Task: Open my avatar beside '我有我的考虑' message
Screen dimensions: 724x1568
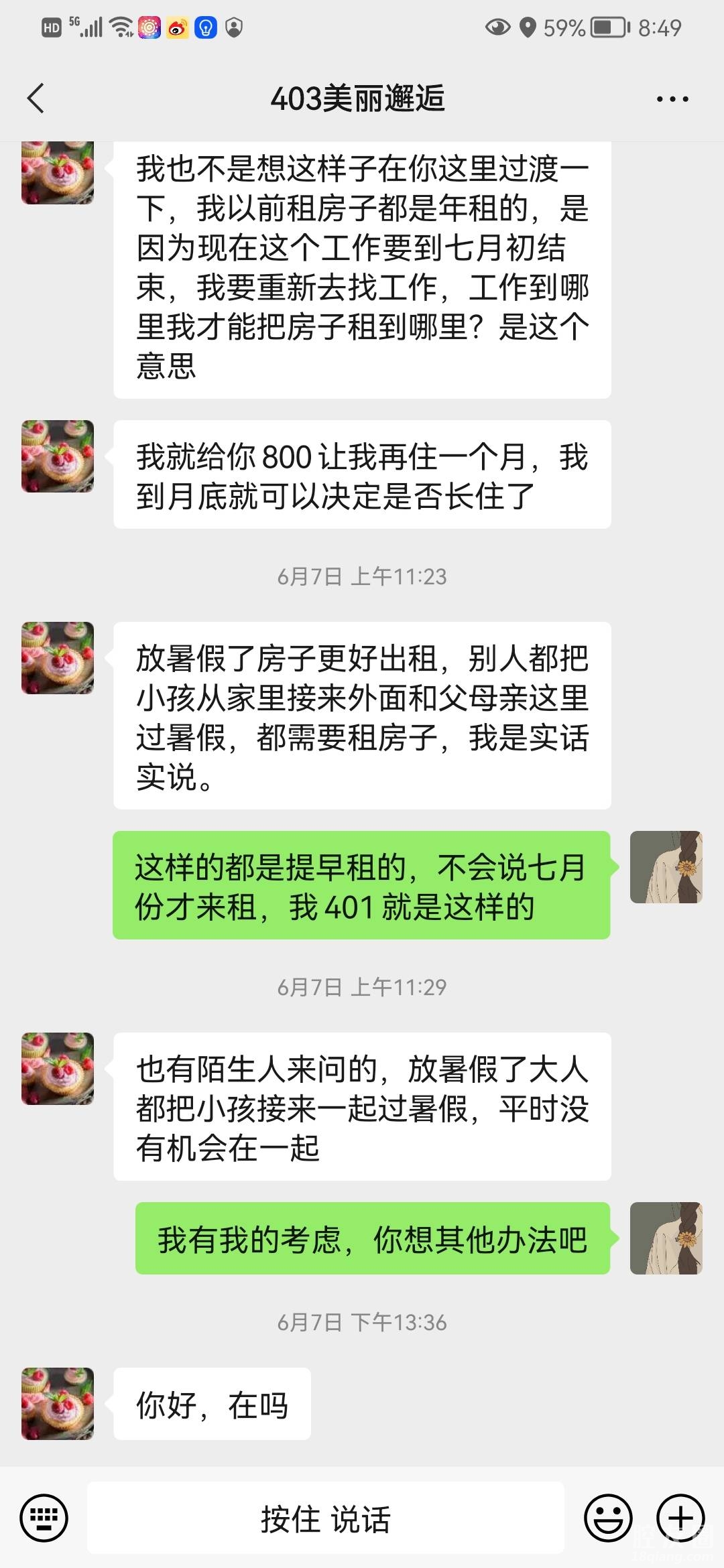Action: click(x=666, y=1238)
